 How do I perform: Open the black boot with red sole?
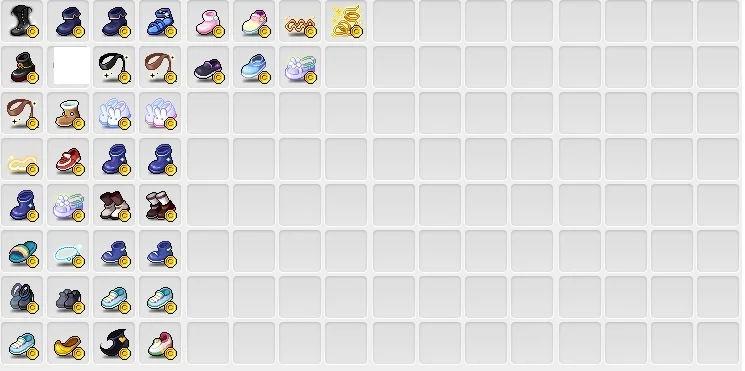point(22,68)
